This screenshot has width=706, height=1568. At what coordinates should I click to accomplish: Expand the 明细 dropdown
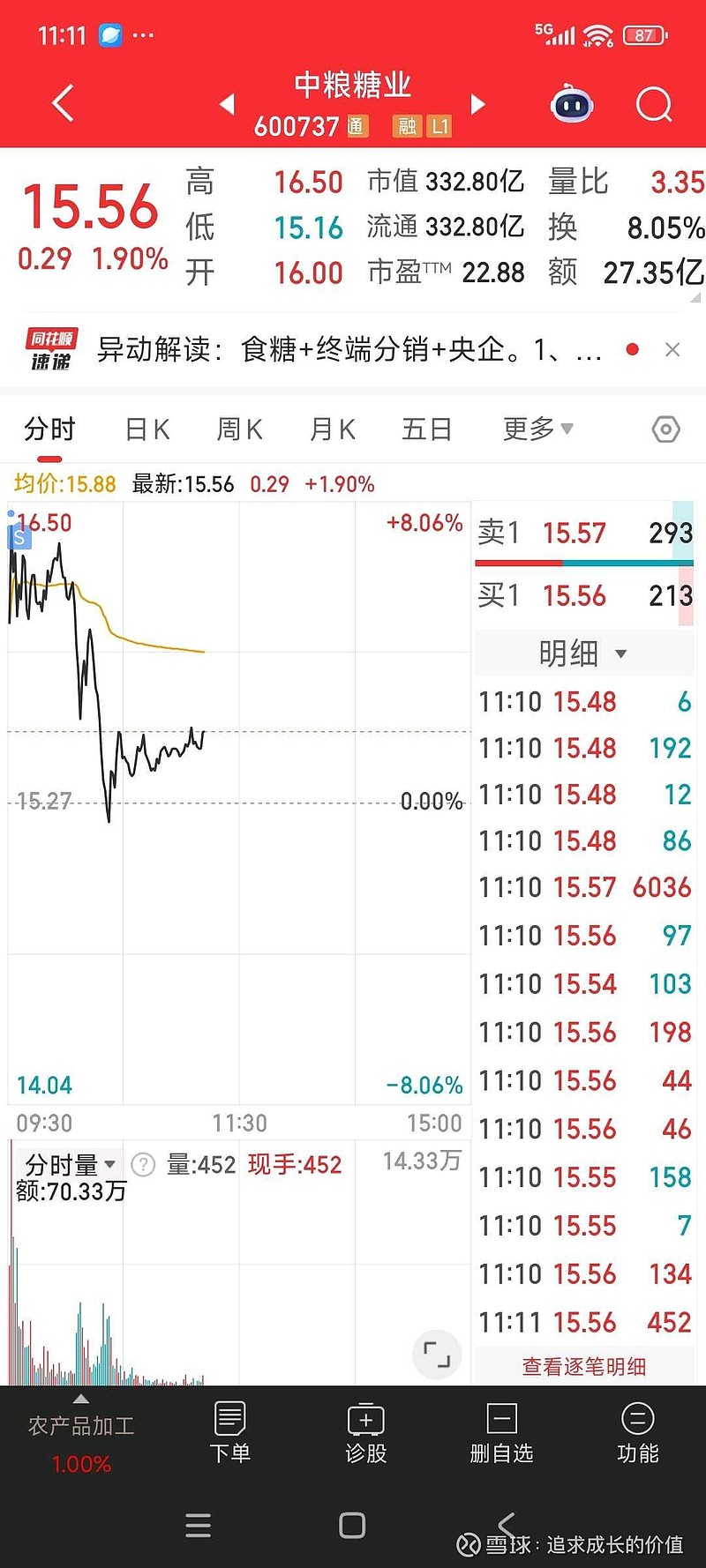click(583, 653)
